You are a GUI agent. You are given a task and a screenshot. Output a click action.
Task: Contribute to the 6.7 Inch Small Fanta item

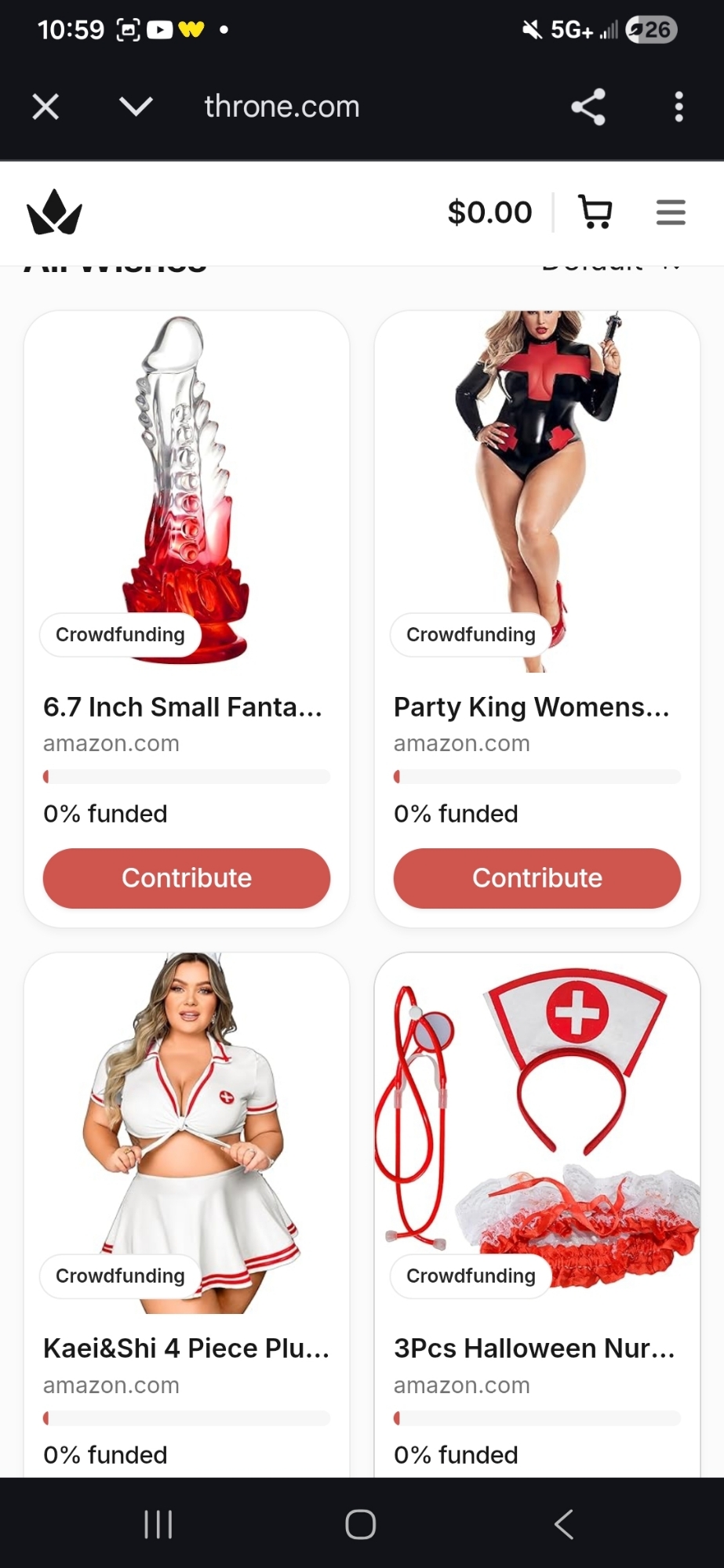point(187,878)
